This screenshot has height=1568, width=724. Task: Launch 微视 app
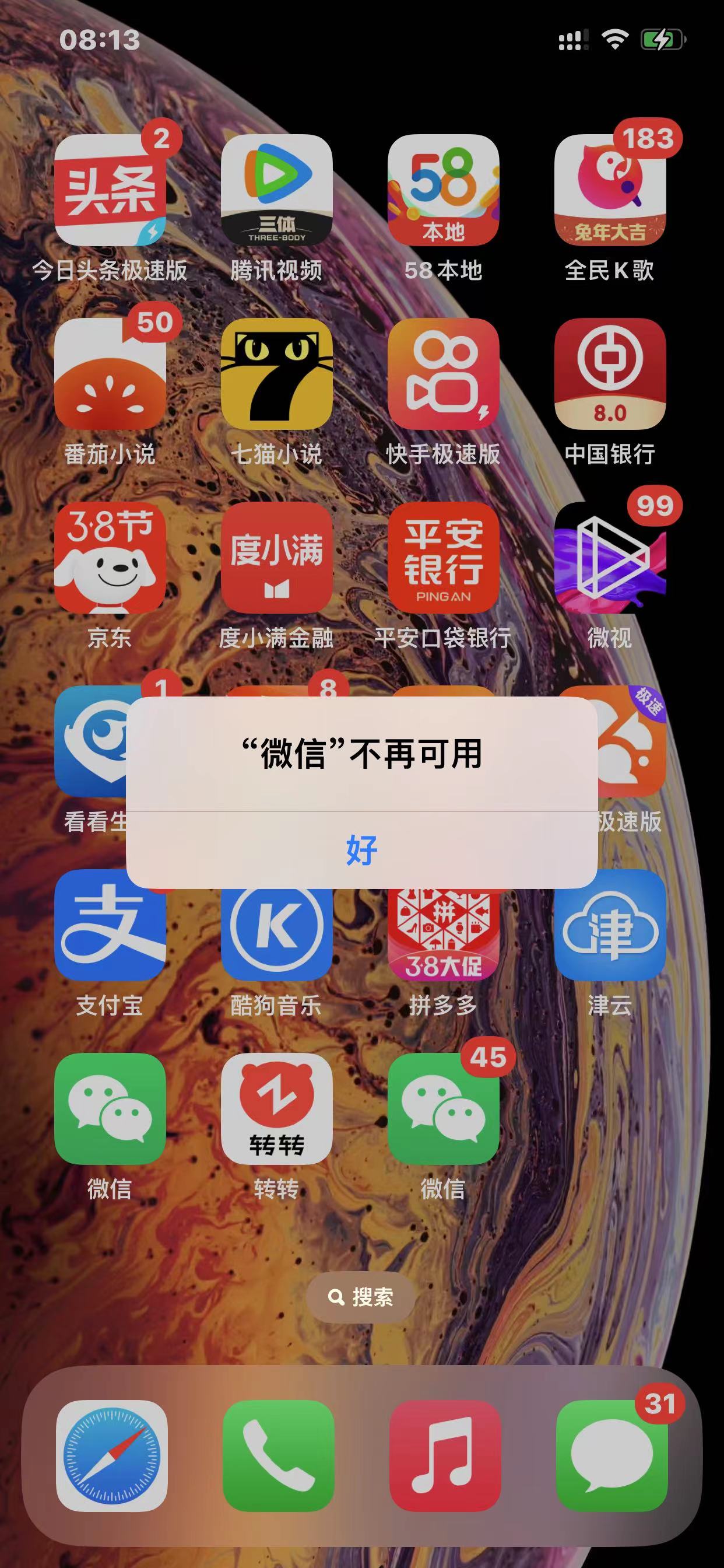(610, 557)
